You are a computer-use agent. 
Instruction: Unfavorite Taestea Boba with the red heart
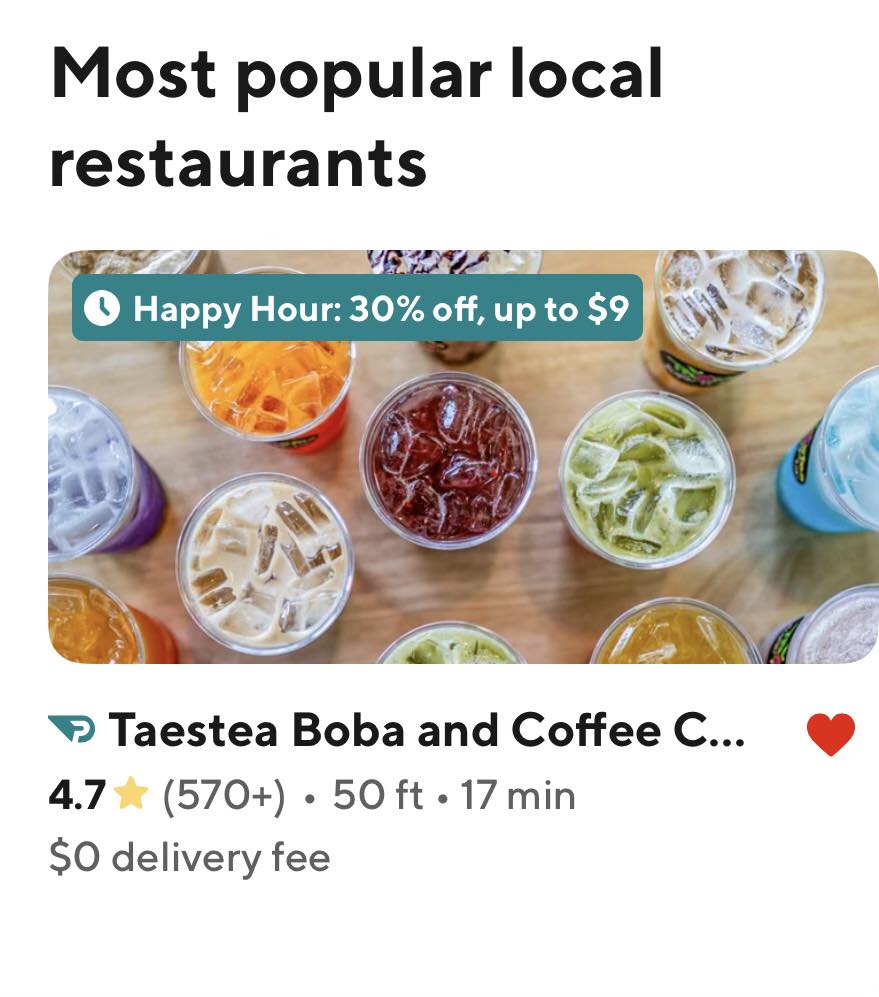click(x=830, y=735)
